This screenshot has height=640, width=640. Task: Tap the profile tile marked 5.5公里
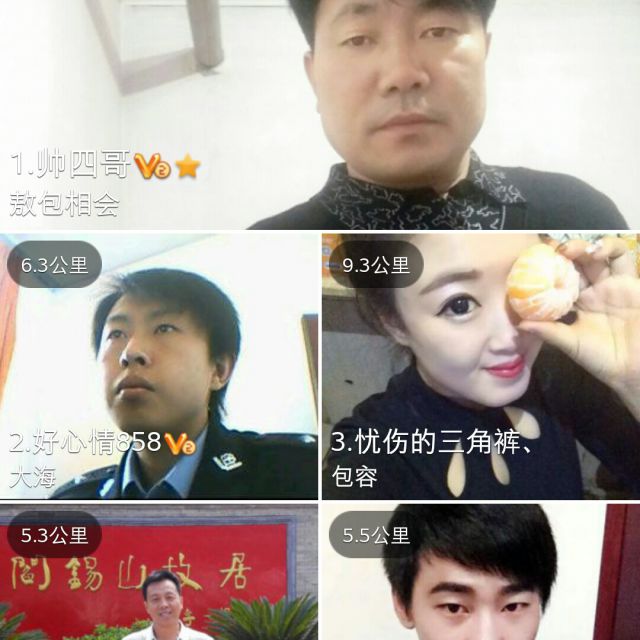click(x=480, y=575)
